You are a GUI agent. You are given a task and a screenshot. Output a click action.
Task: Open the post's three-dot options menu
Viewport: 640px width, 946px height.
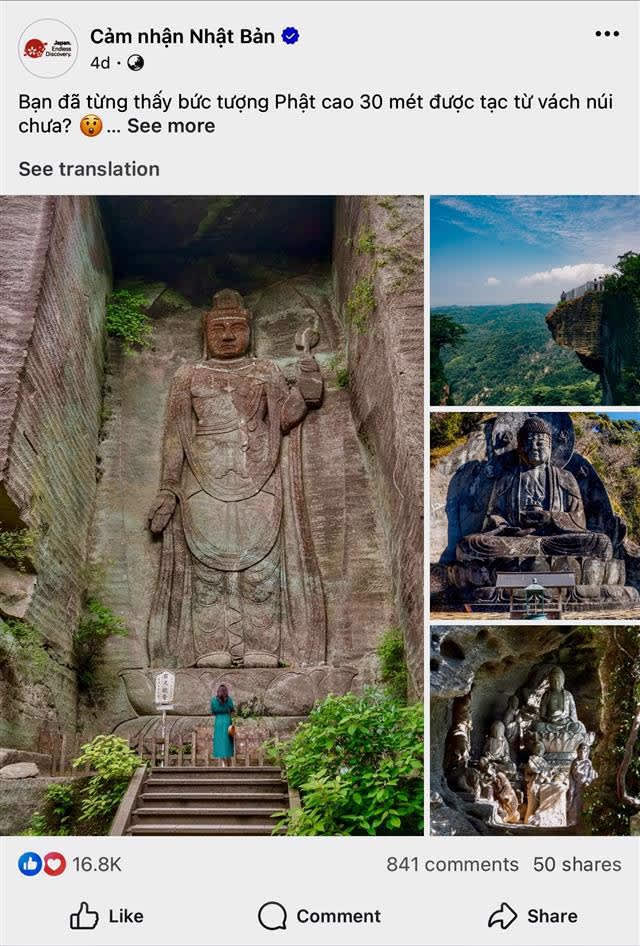coord(607,34)
